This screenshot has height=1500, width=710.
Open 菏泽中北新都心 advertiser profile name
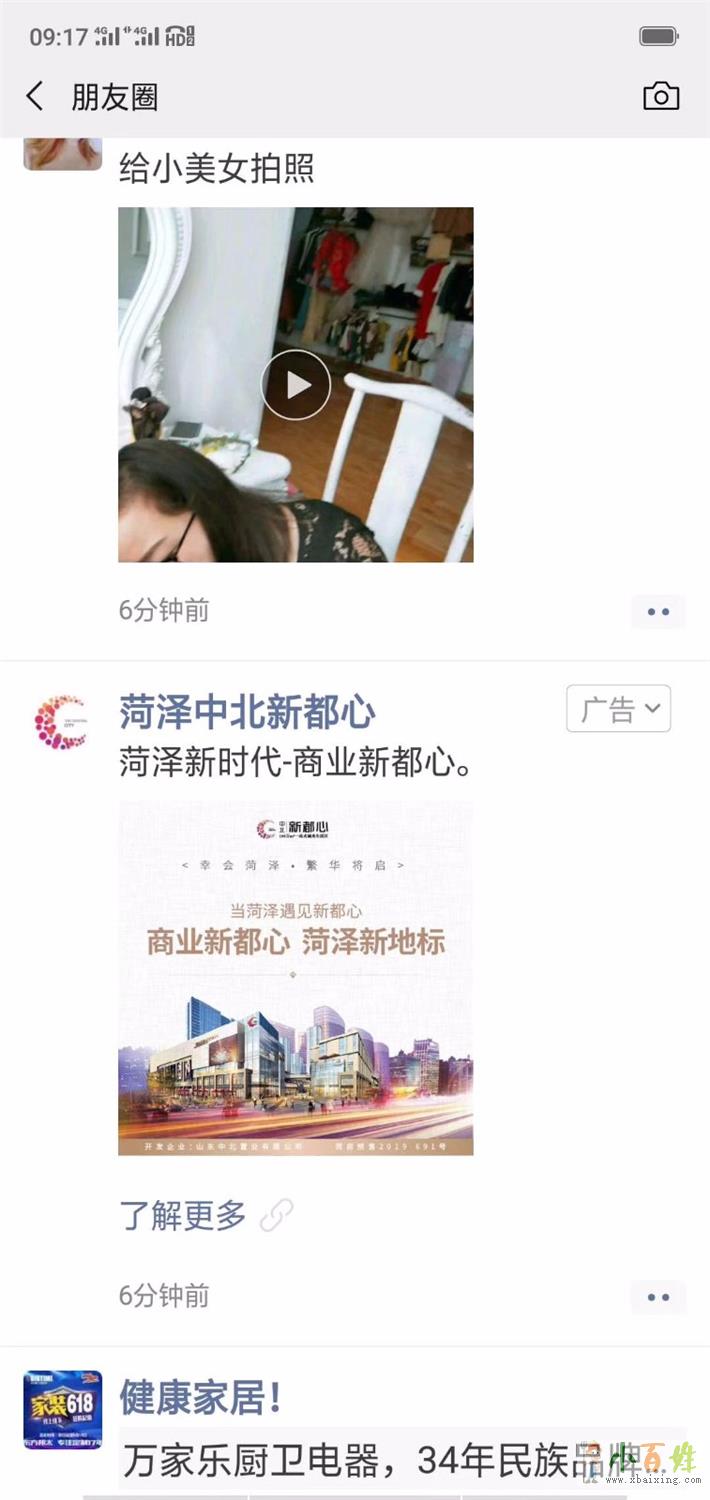tap(247, 713)
